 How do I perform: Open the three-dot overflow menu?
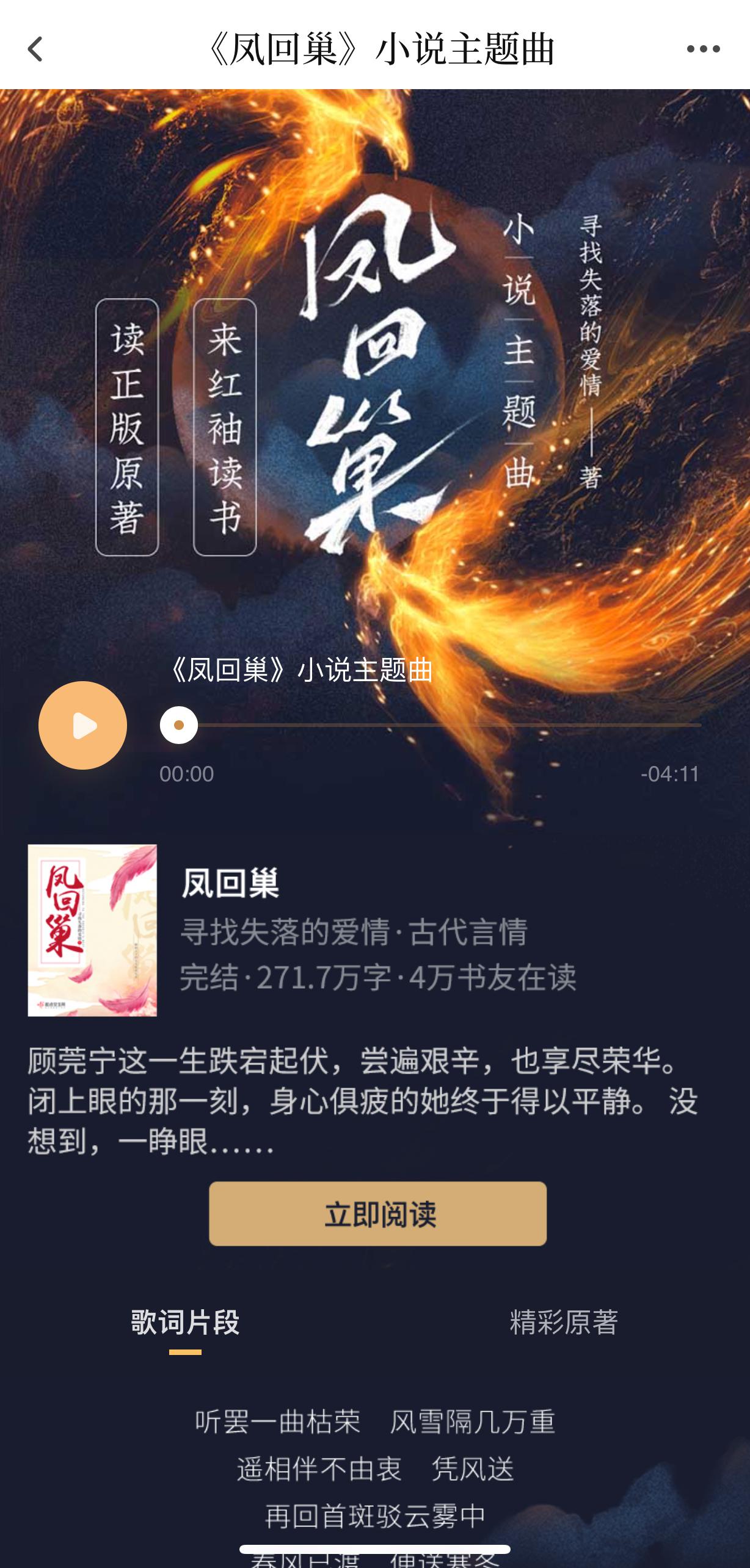[x=702, y=49]
